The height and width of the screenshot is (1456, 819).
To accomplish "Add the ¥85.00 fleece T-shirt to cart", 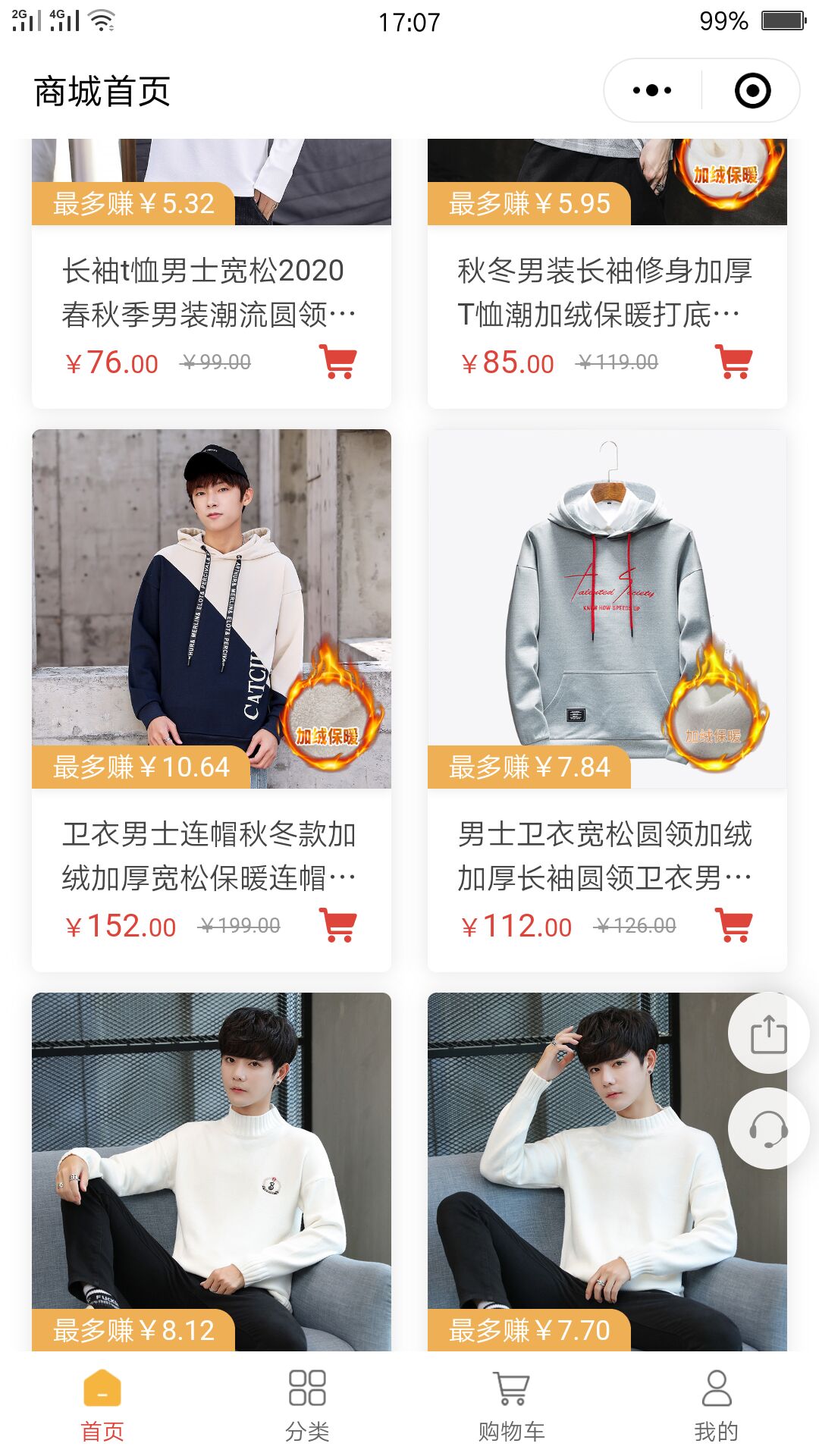I will click(x=734, y=362).
